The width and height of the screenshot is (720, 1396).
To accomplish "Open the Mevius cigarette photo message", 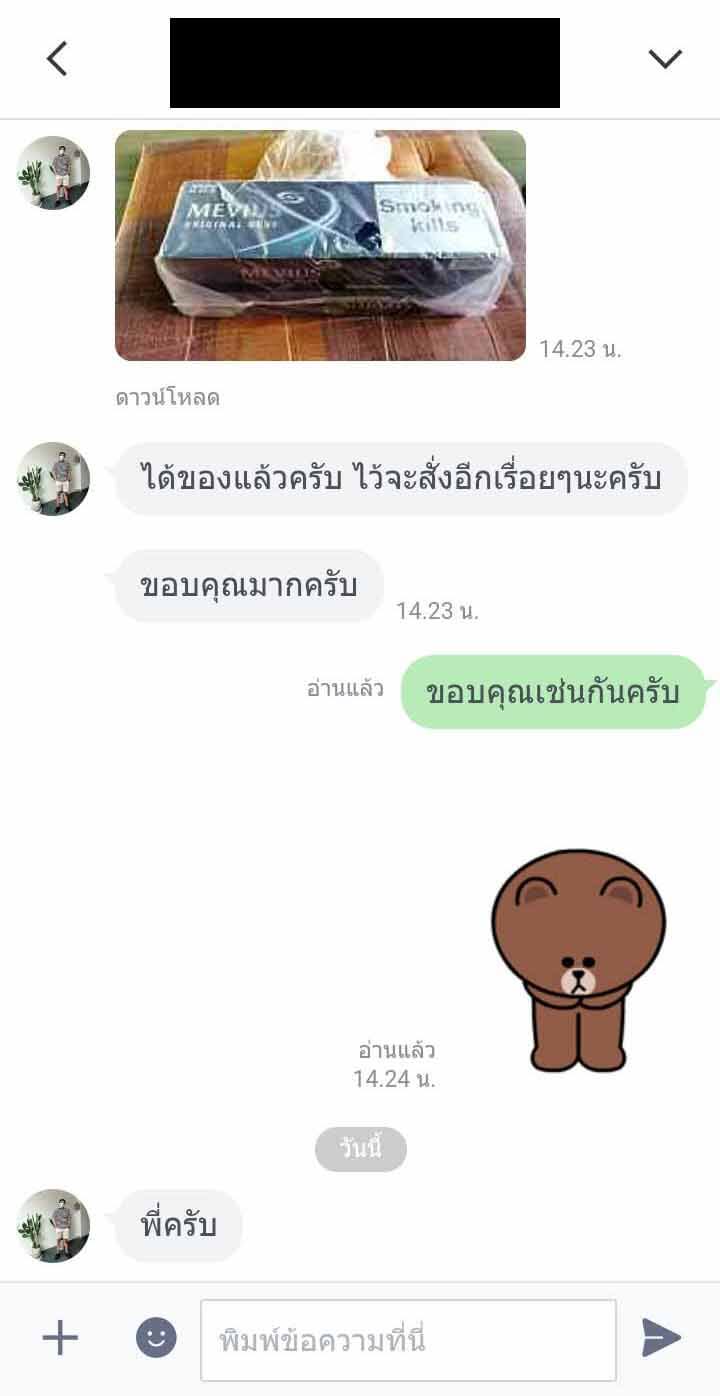I will click(x=320, y=245).
